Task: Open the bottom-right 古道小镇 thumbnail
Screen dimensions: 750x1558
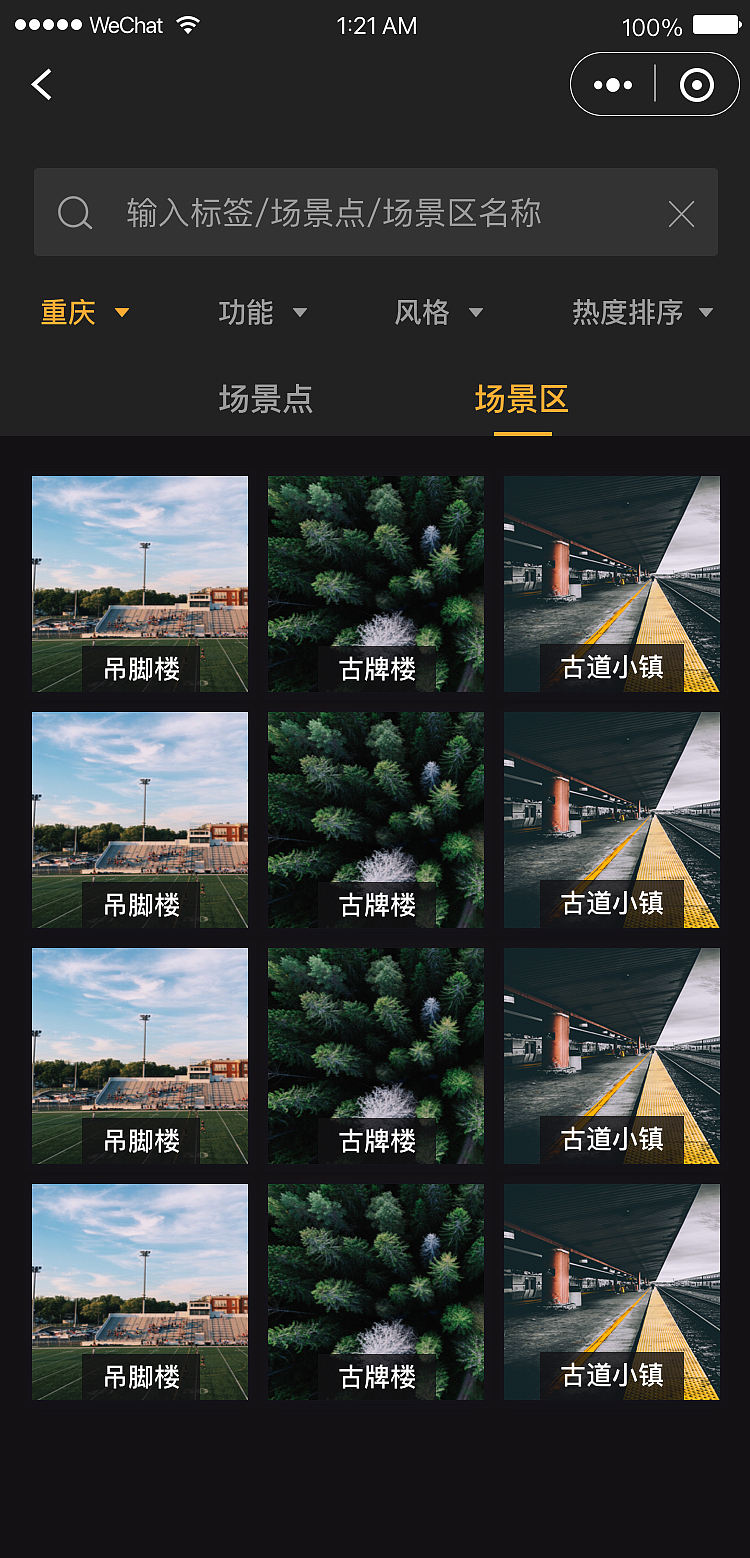Action: pos(612,1292)
